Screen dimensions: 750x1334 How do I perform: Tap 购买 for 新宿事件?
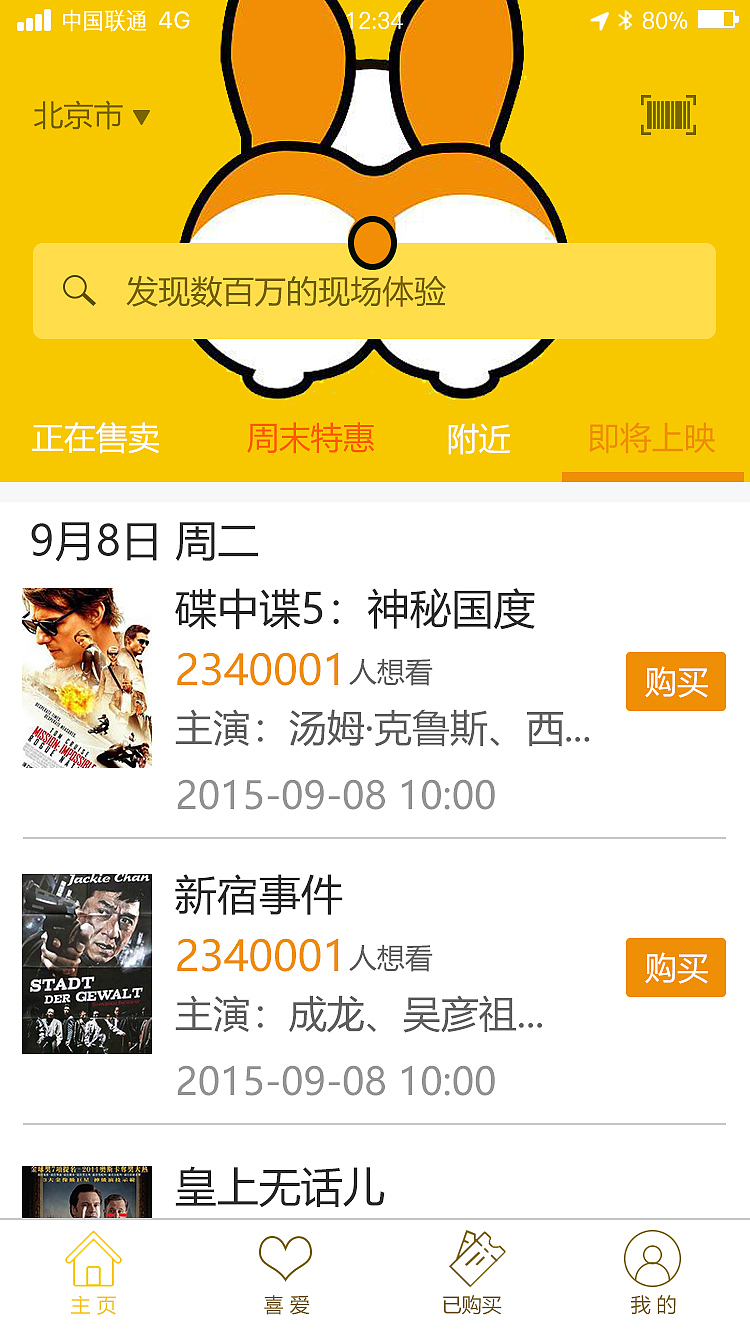[675, 968]
